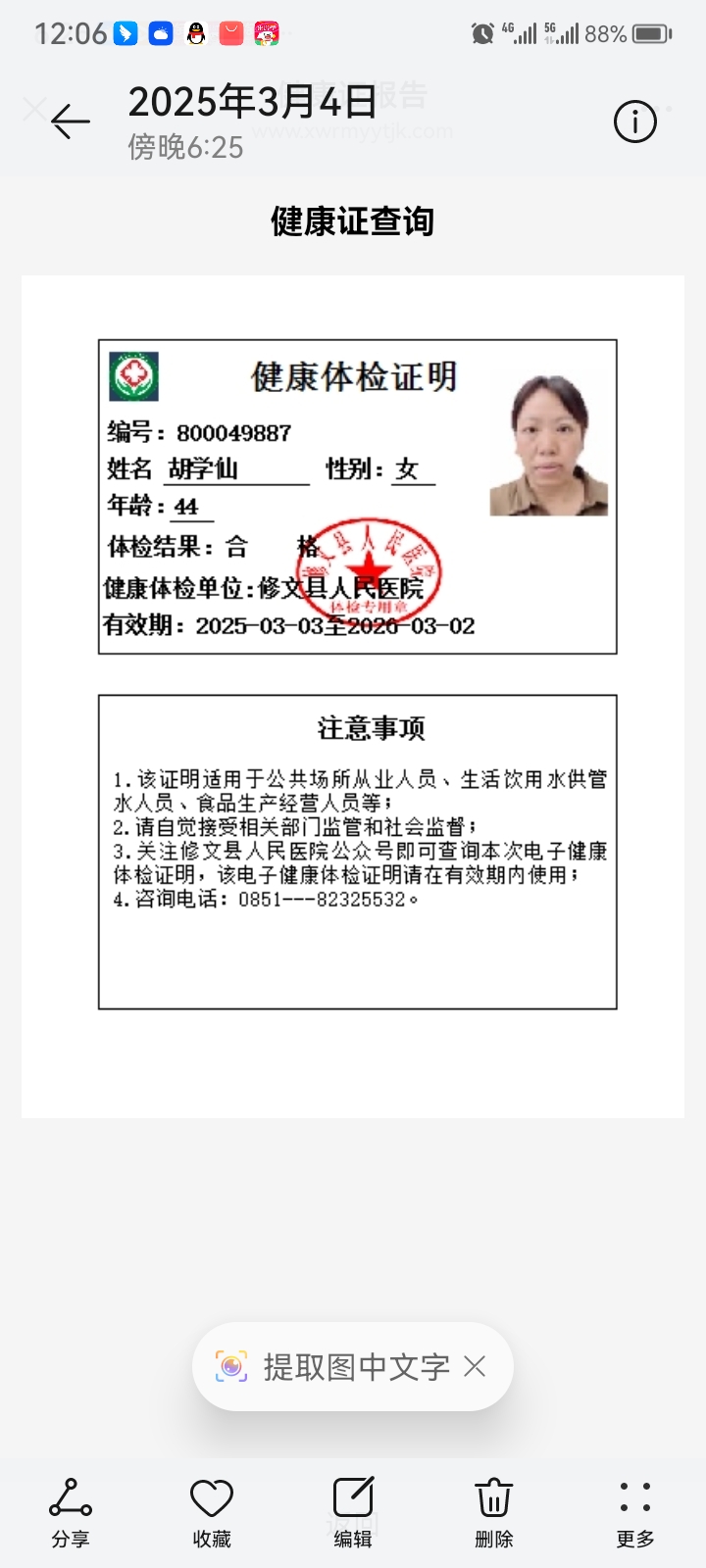Delete this image using 删除

click(494, 1511)
